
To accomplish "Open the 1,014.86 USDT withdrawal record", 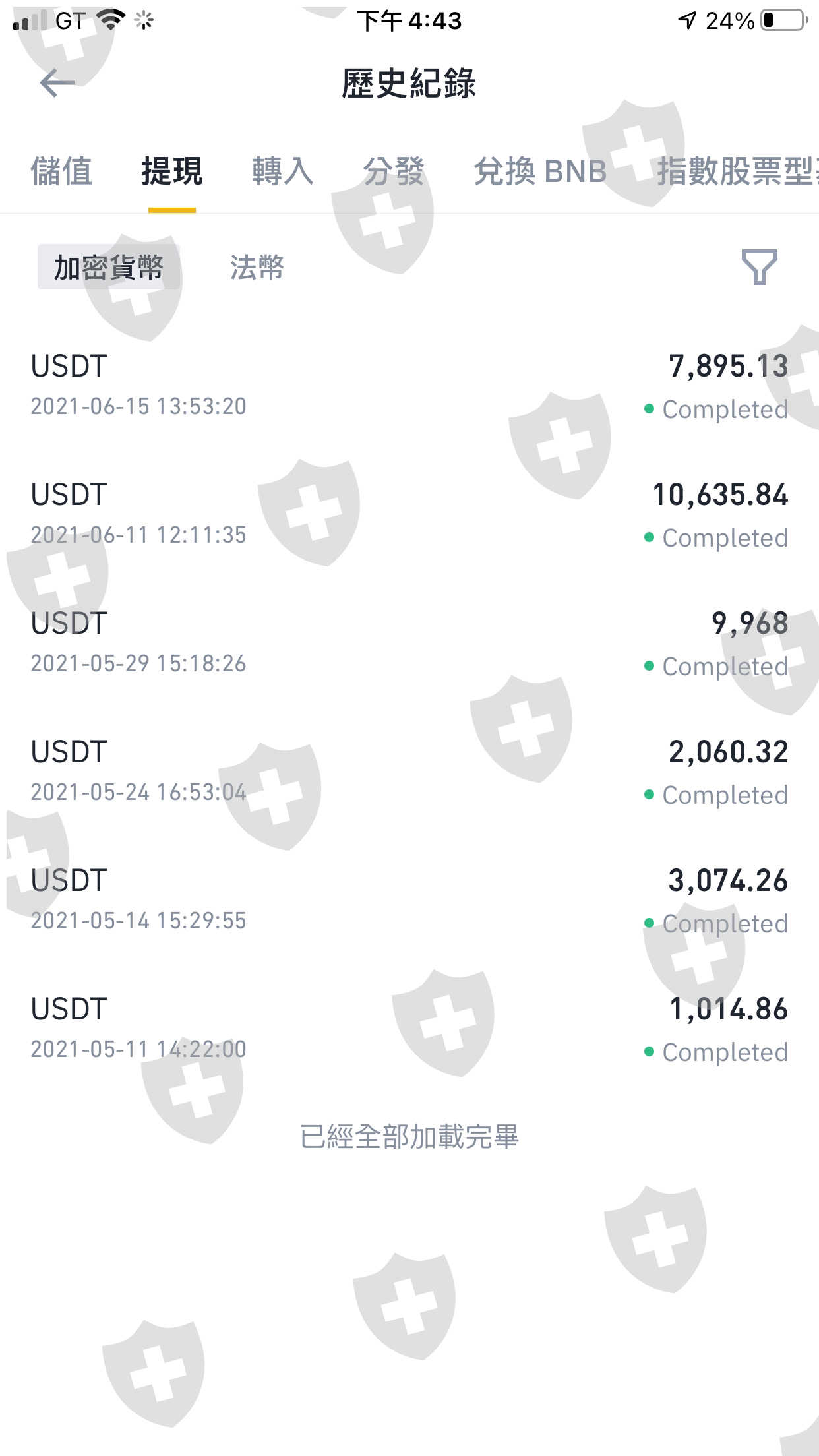I will click(409, 1029).
